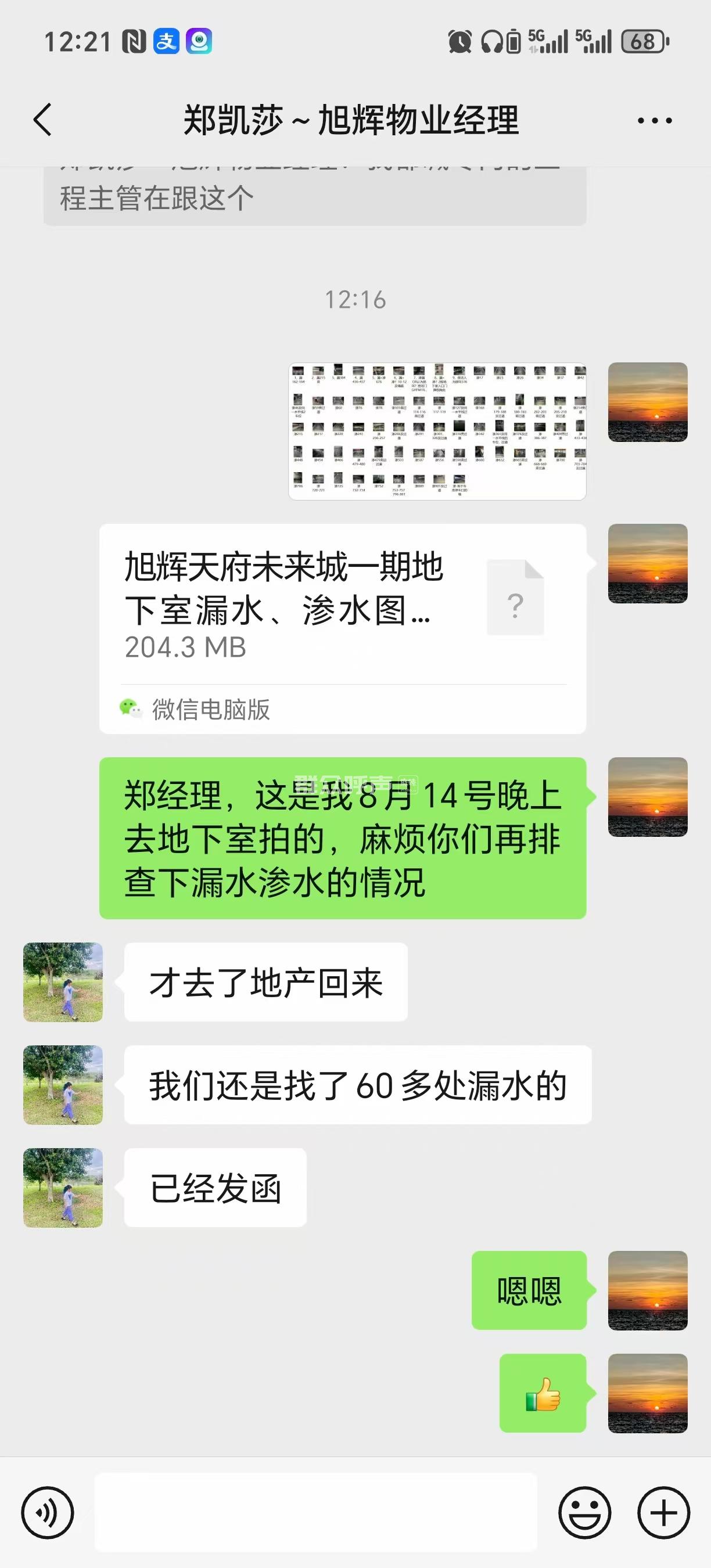Tap the message text field
Viewport: 711px width, 1568px height.
pos(315,1513)
